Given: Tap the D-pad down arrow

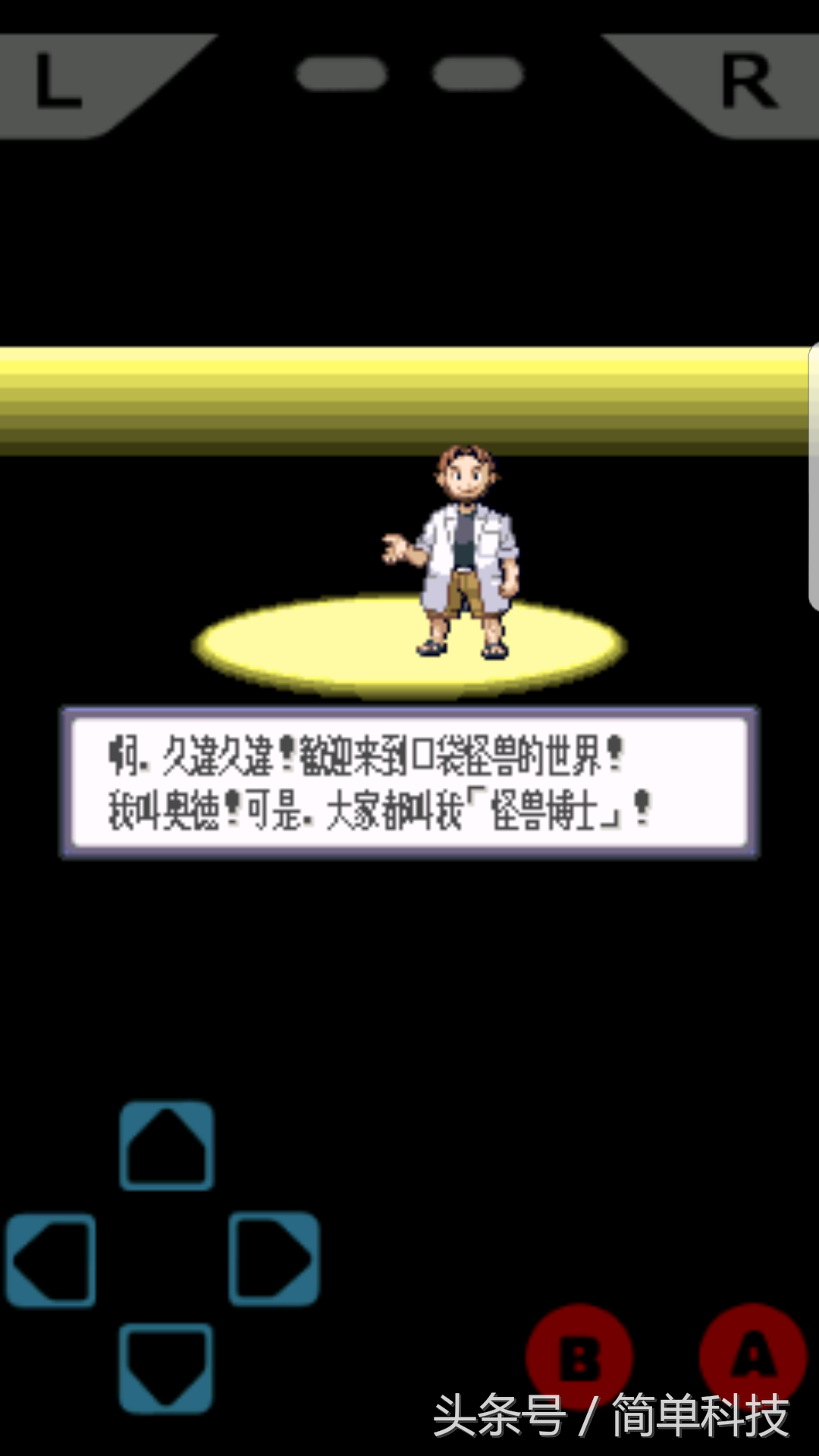Looking at the screenshot, I should [166, 1367].
